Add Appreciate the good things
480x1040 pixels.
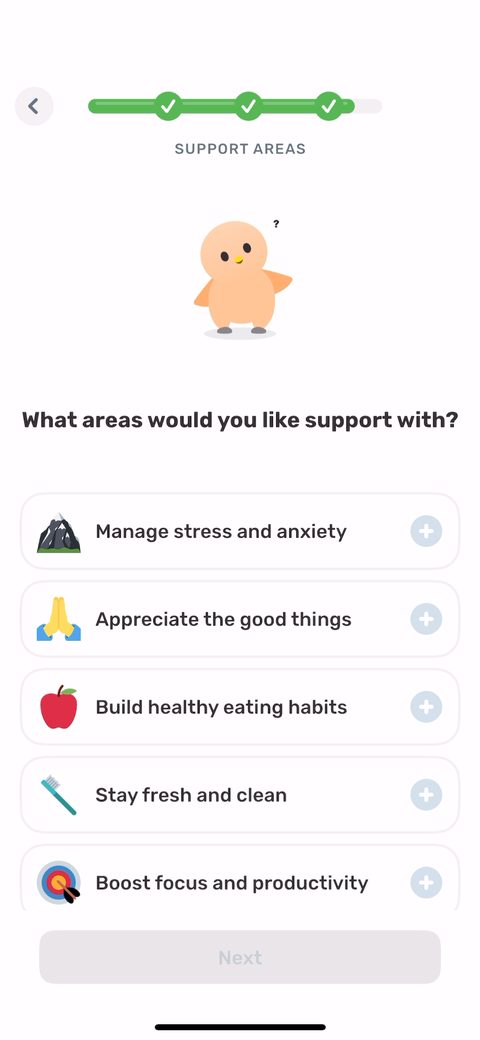pos(426,619)
